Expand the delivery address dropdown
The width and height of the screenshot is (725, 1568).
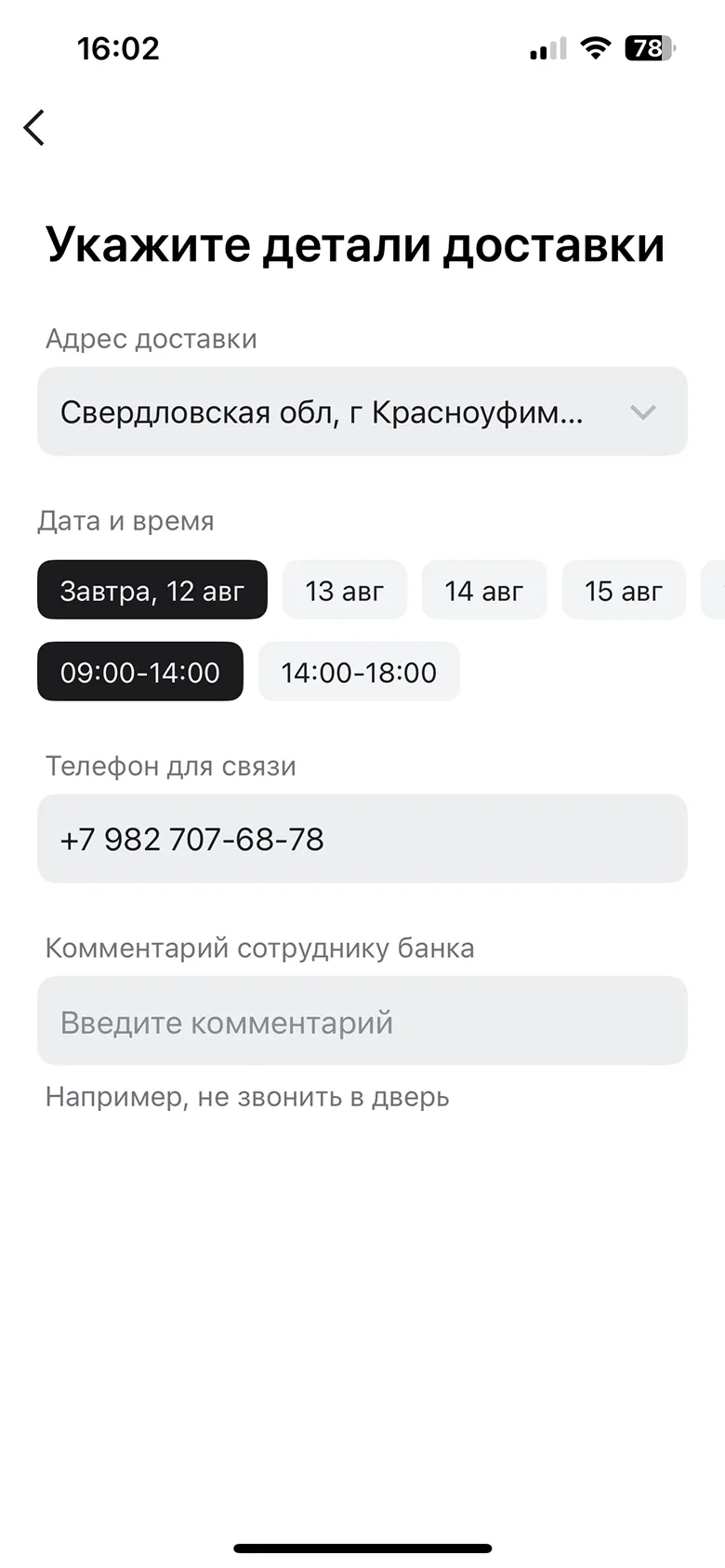(x=362, y=412)
